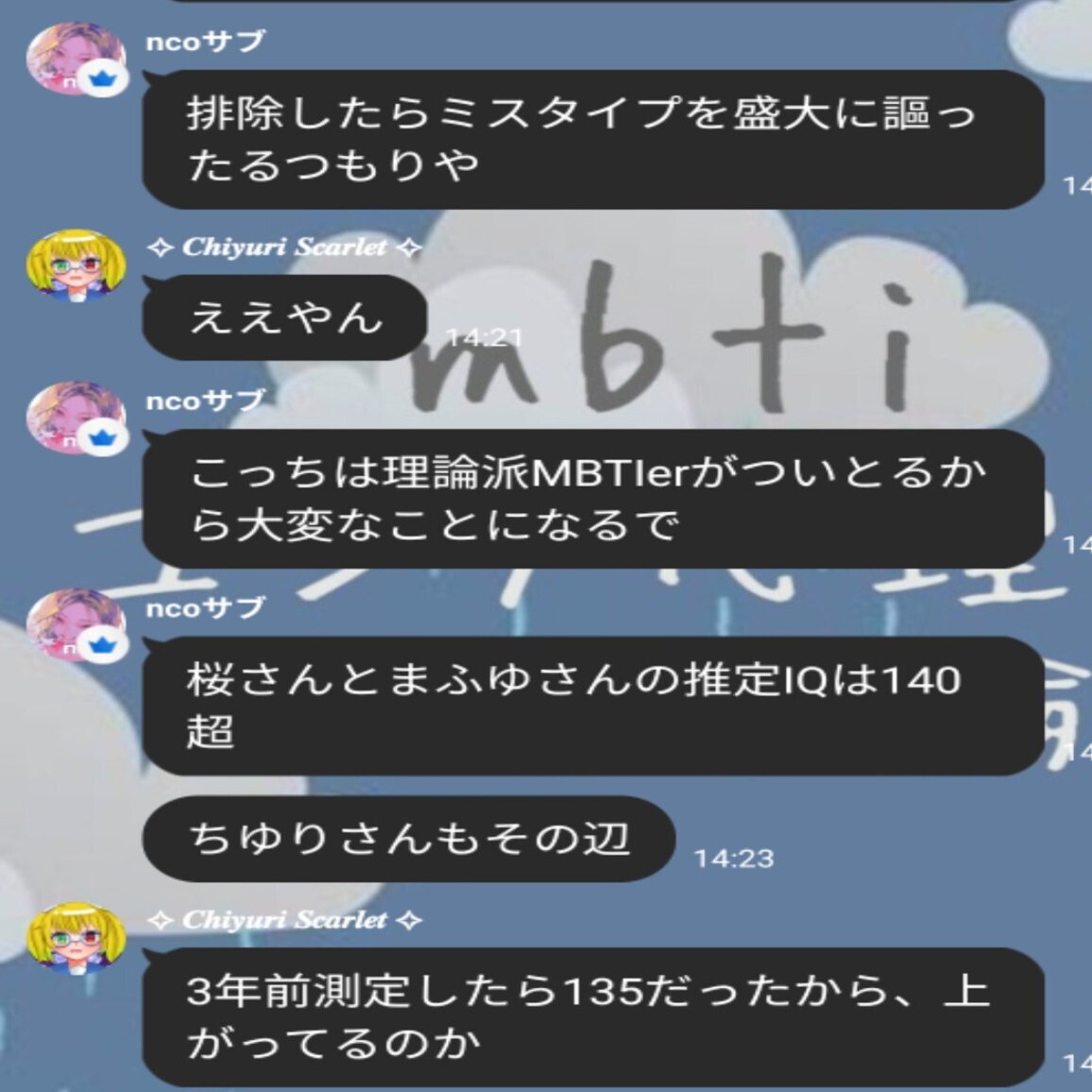The image size is (1092, 1092).
Task: Open ncoサブ's avatar above the 排除したら message
Action: (76, 59)
